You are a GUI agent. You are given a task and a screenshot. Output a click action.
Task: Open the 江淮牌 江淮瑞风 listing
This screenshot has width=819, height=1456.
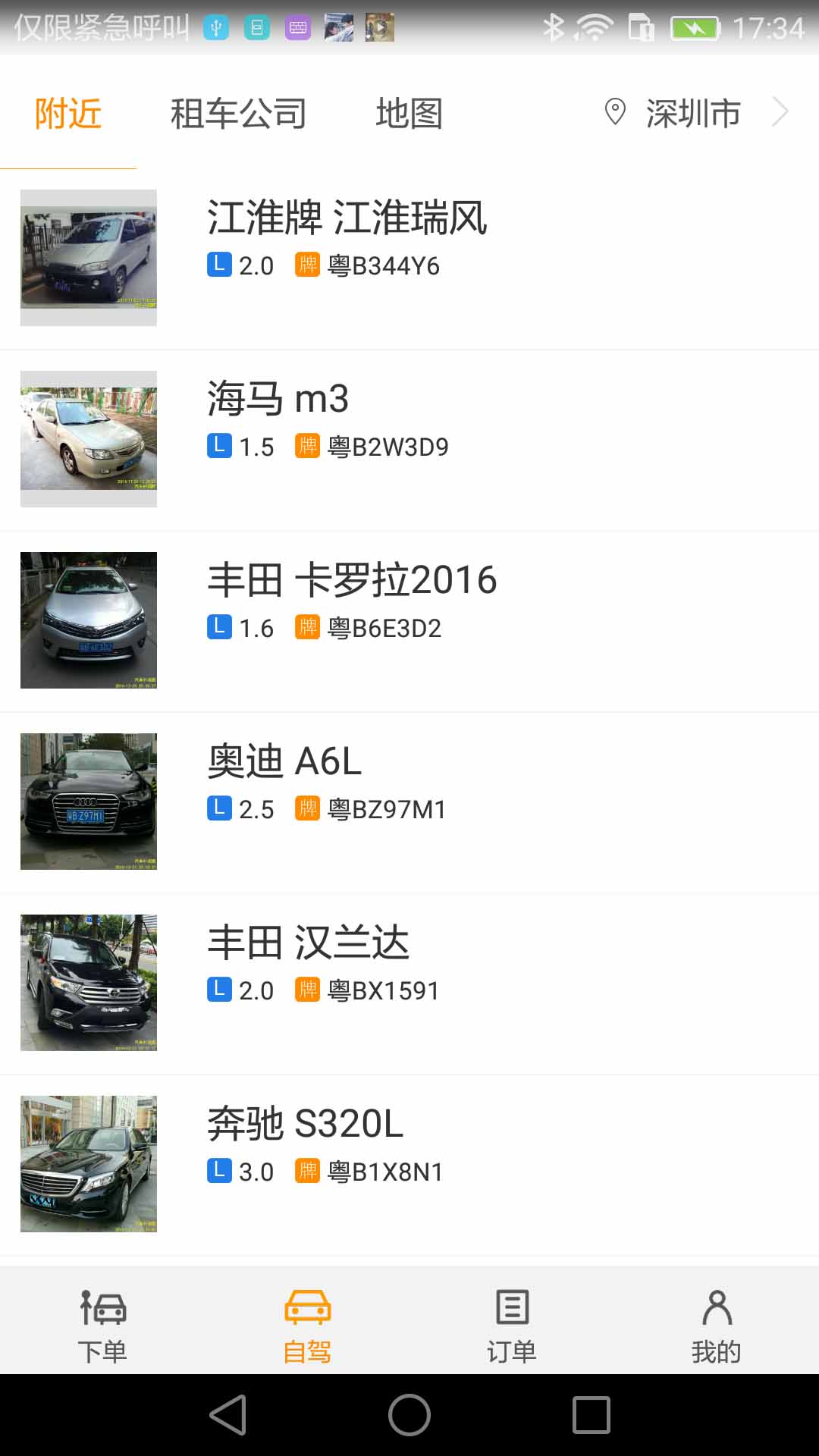pos(409,259)
